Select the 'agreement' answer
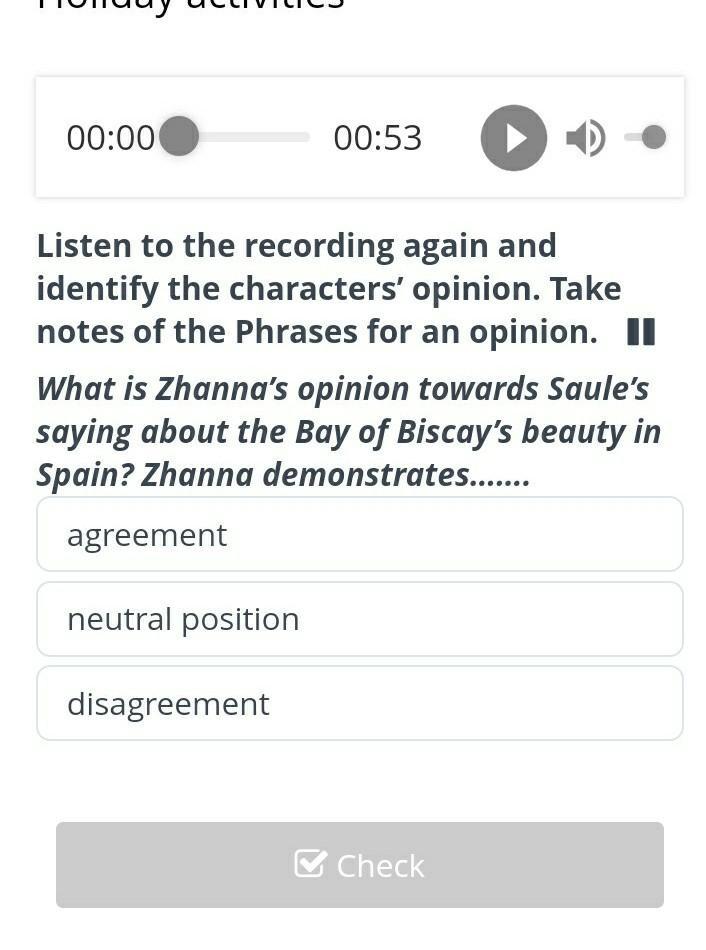The height and width of the screenshot is (950, 706). [x=359, y=535]
